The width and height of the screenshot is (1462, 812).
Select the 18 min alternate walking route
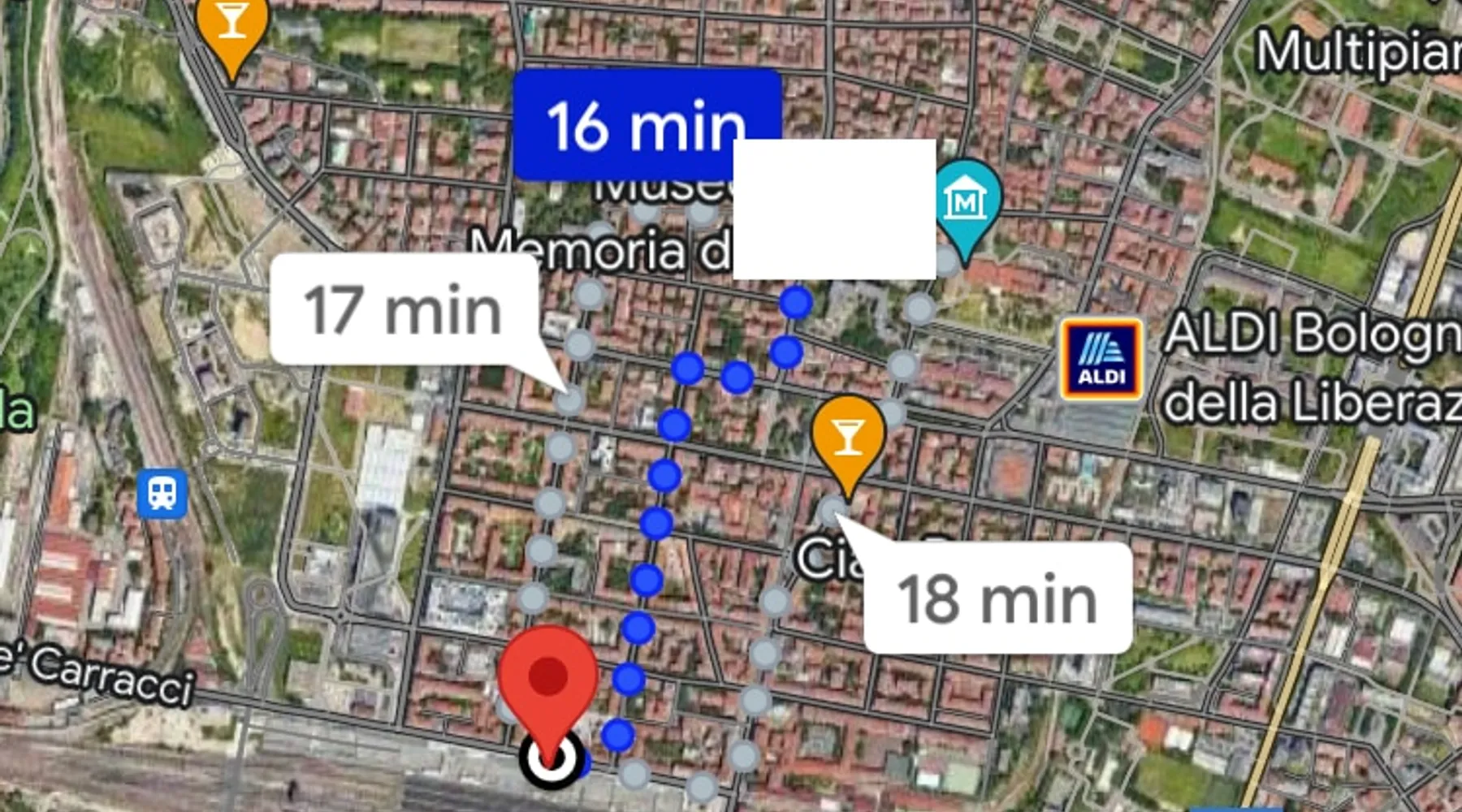click(x=997, y=598)
